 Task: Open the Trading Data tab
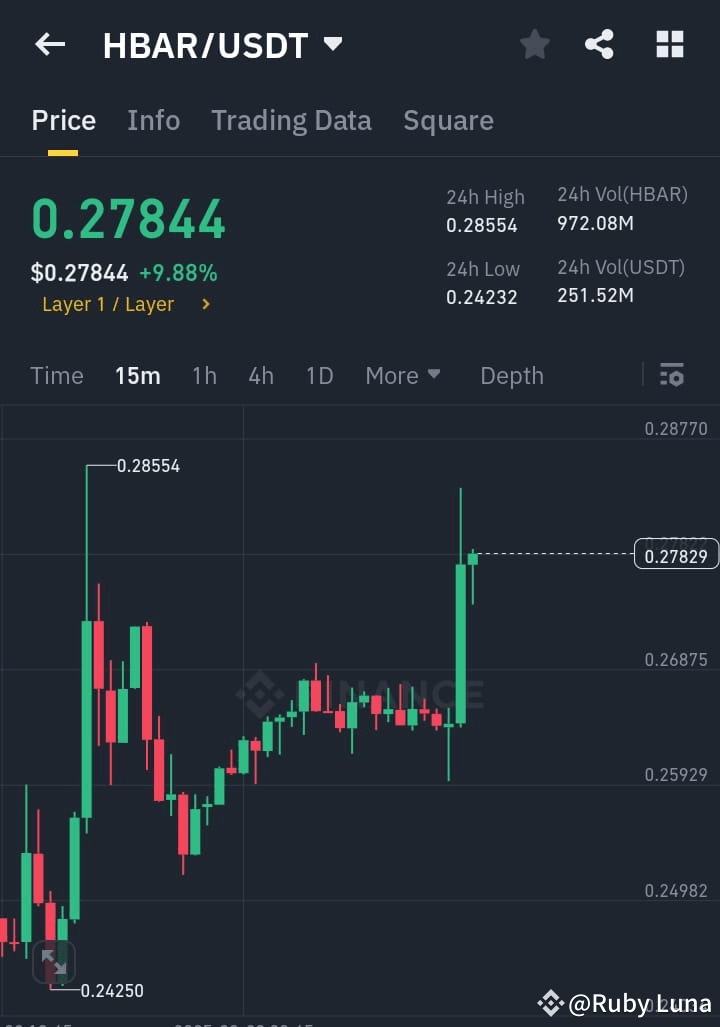291,120
